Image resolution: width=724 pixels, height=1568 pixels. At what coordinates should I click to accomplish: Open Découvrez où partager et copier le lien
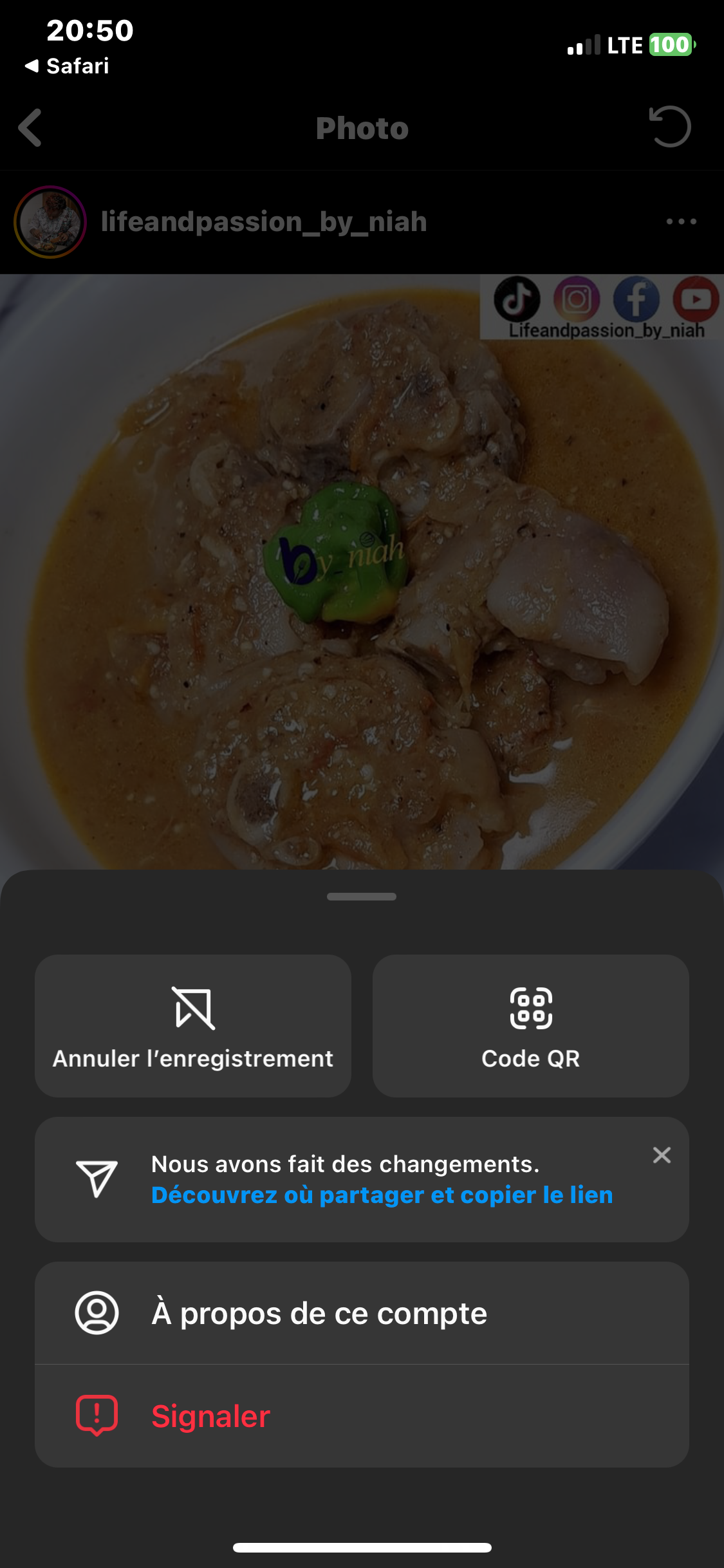click(382, 1195)
